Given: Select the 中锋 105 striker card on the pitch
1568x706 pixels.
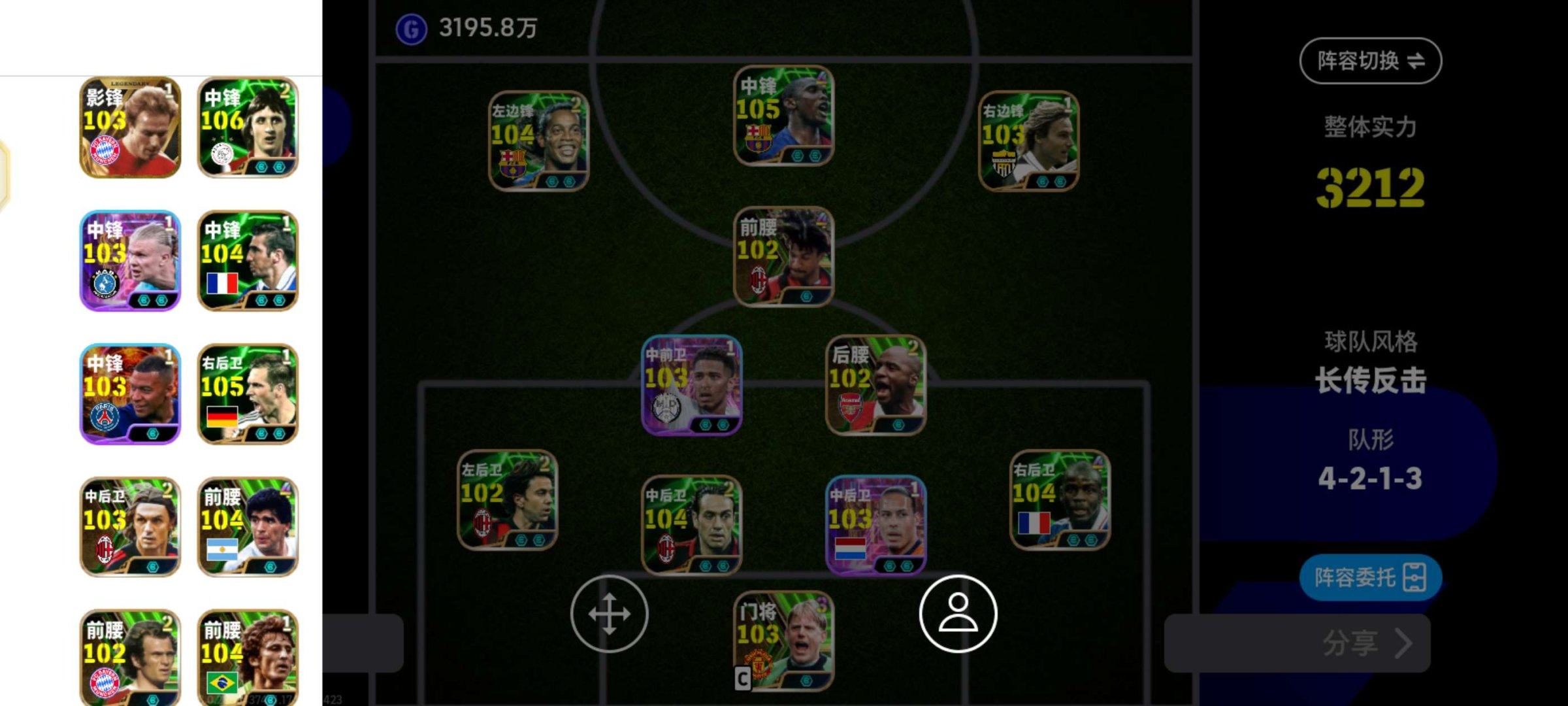Looking at the screenshot, I should (783, 116).
